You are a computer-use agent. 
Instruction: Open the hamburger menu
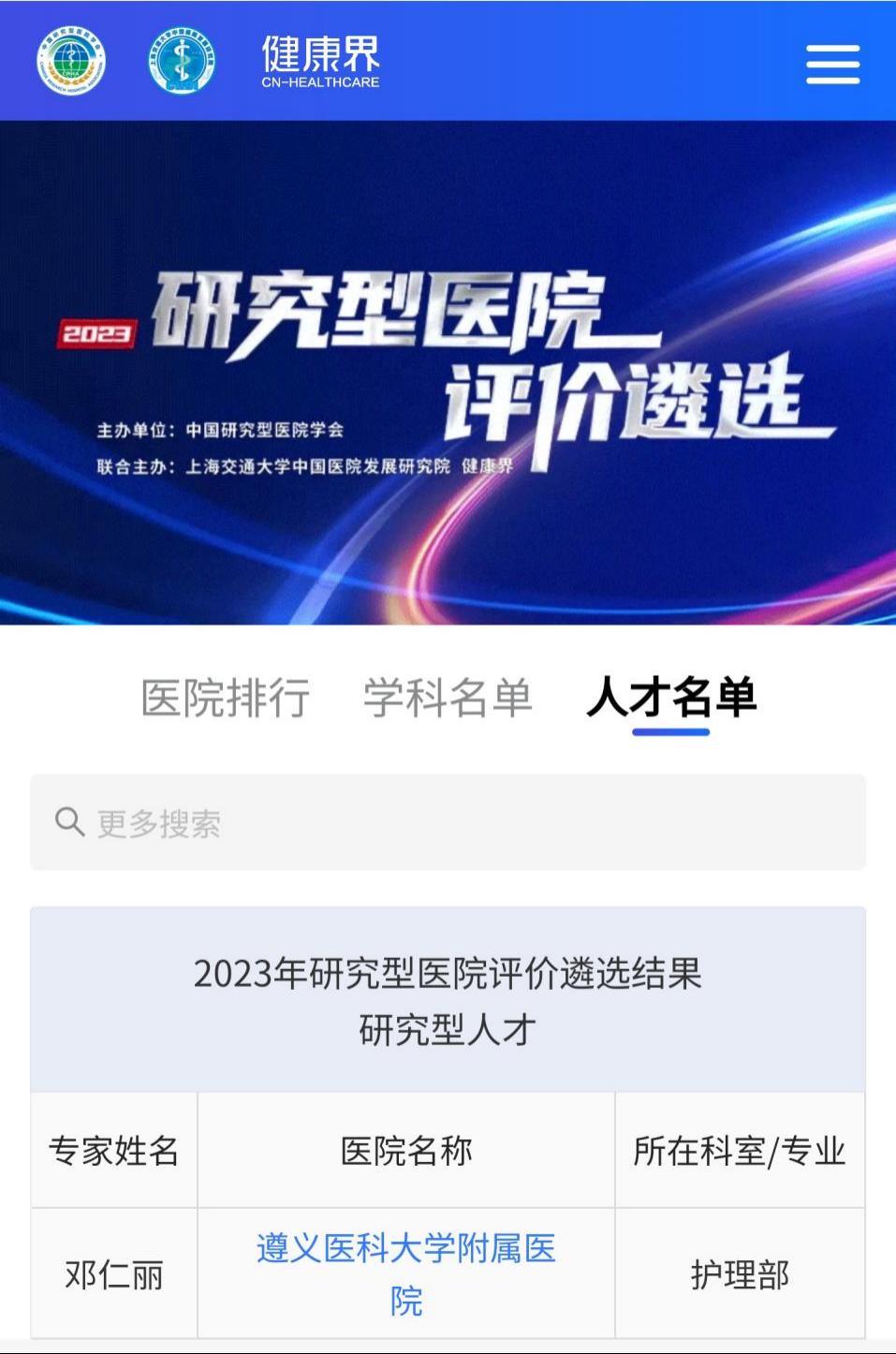click(x=832, y=64)
